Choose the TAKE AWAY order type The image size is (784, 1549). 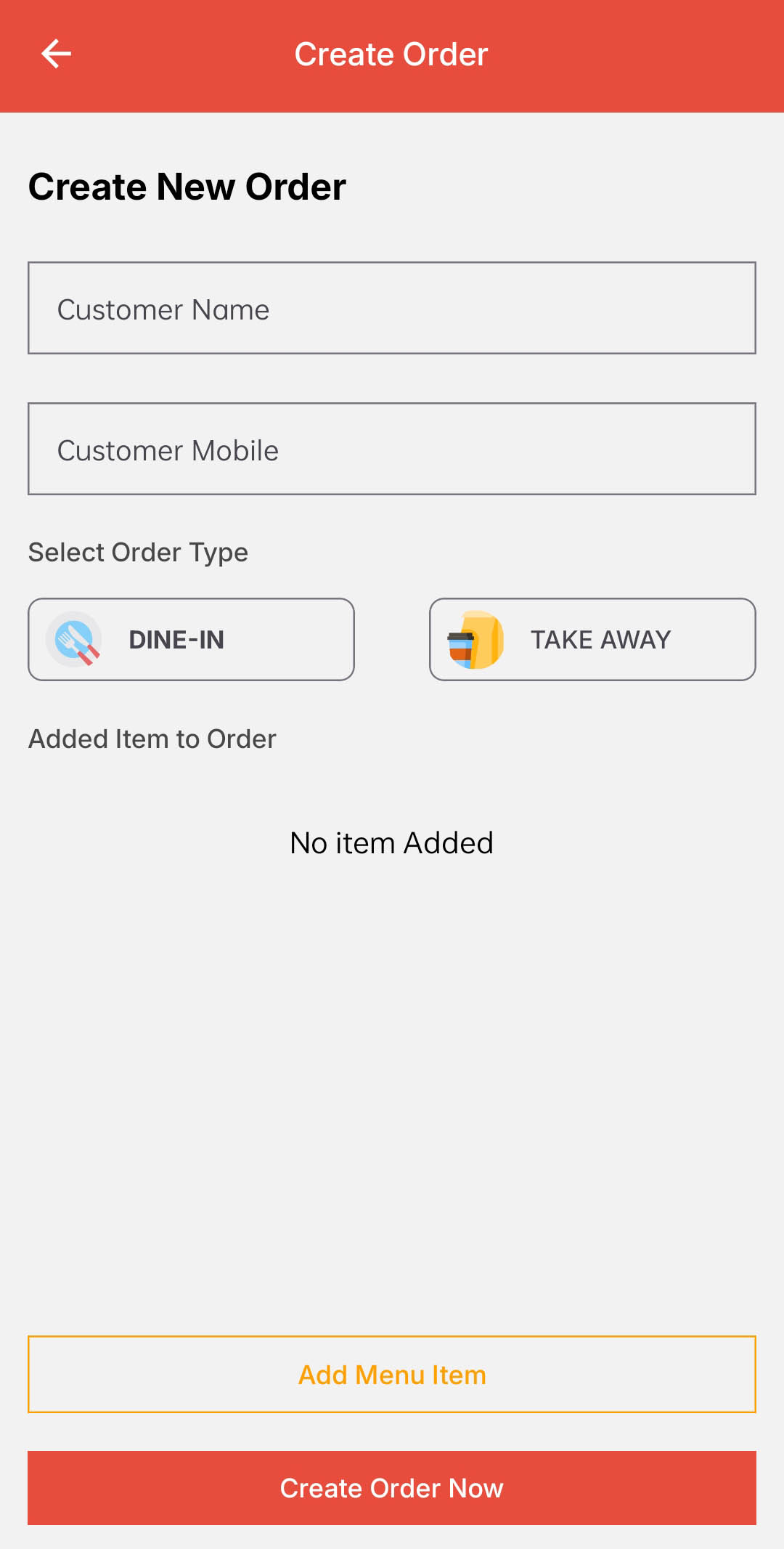[x=592, y=639]
